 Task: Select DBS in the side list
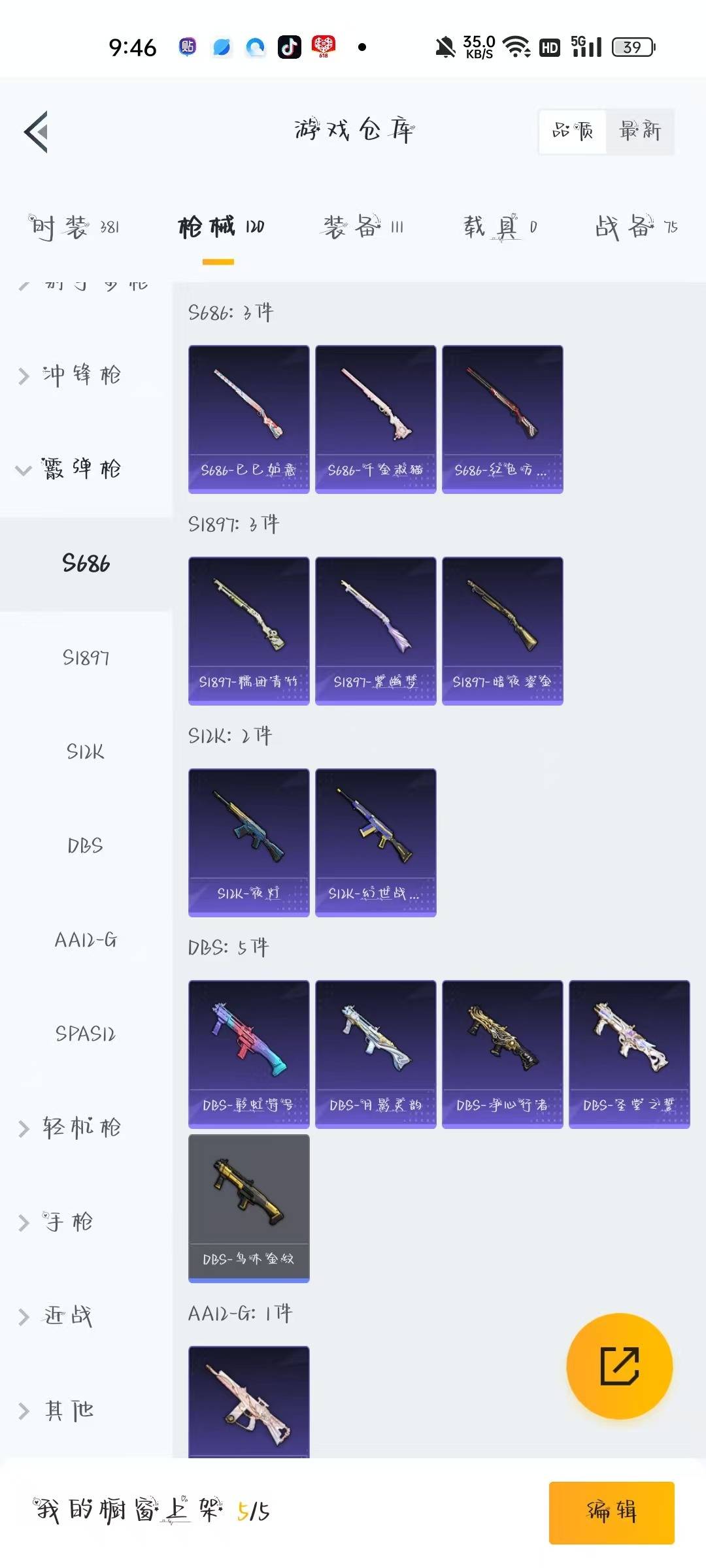tap(86, 845)
